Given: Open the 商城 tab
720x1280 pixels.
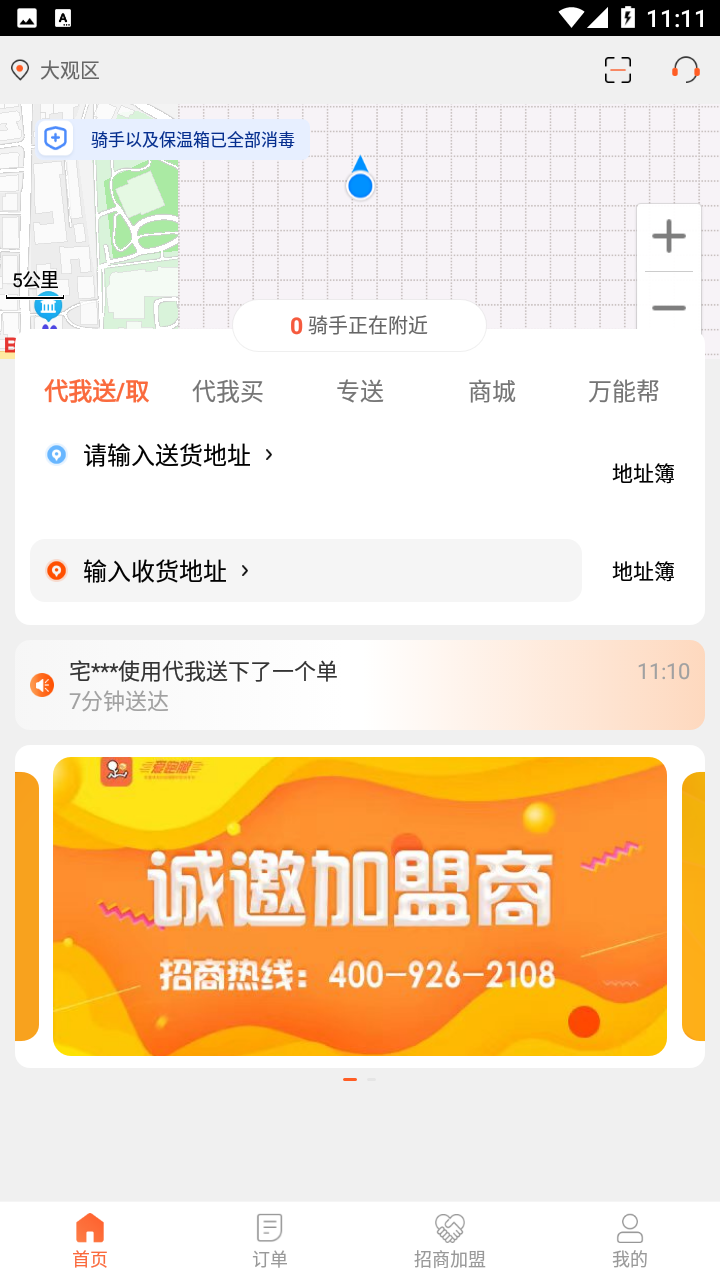Looking at the screenshot, I should click(x=492, y=391).
